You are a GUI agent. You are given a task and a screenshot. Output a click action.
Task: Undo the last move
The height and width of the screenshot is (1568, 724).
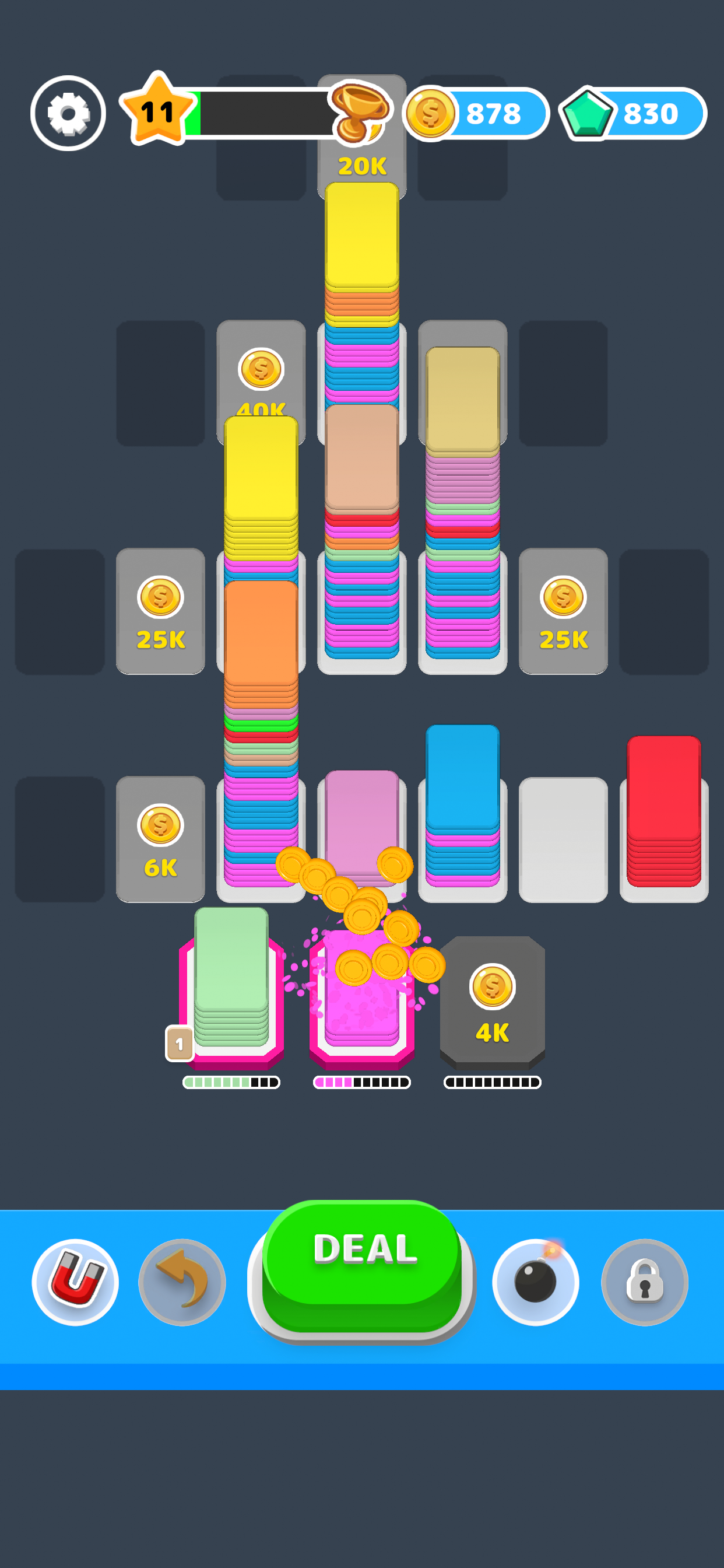[x=182, y=1282]
